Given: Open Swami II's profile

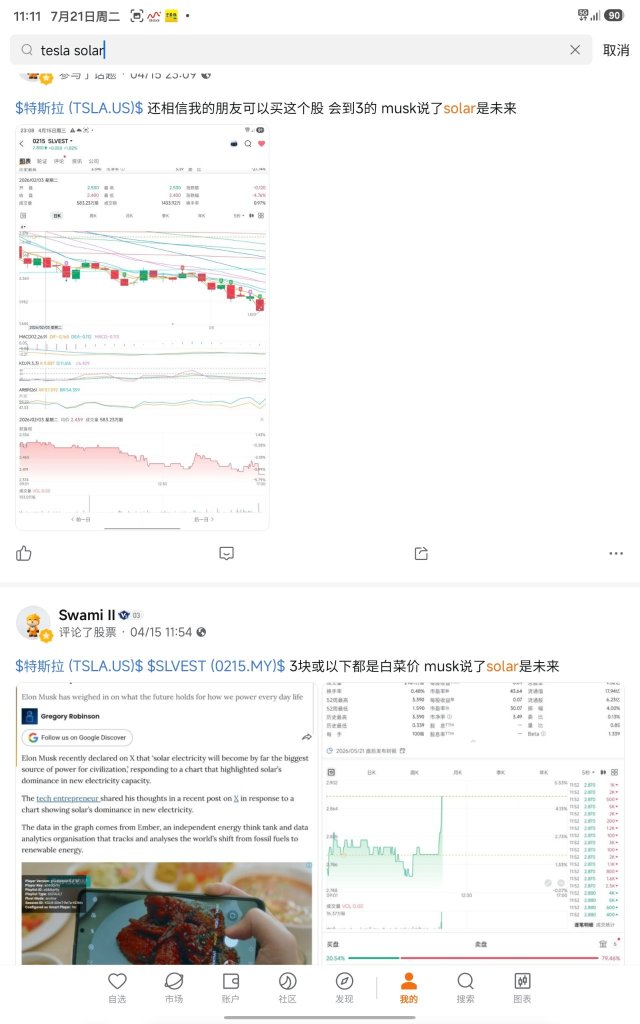Looking at the screenshot, I should click(87, 615).
